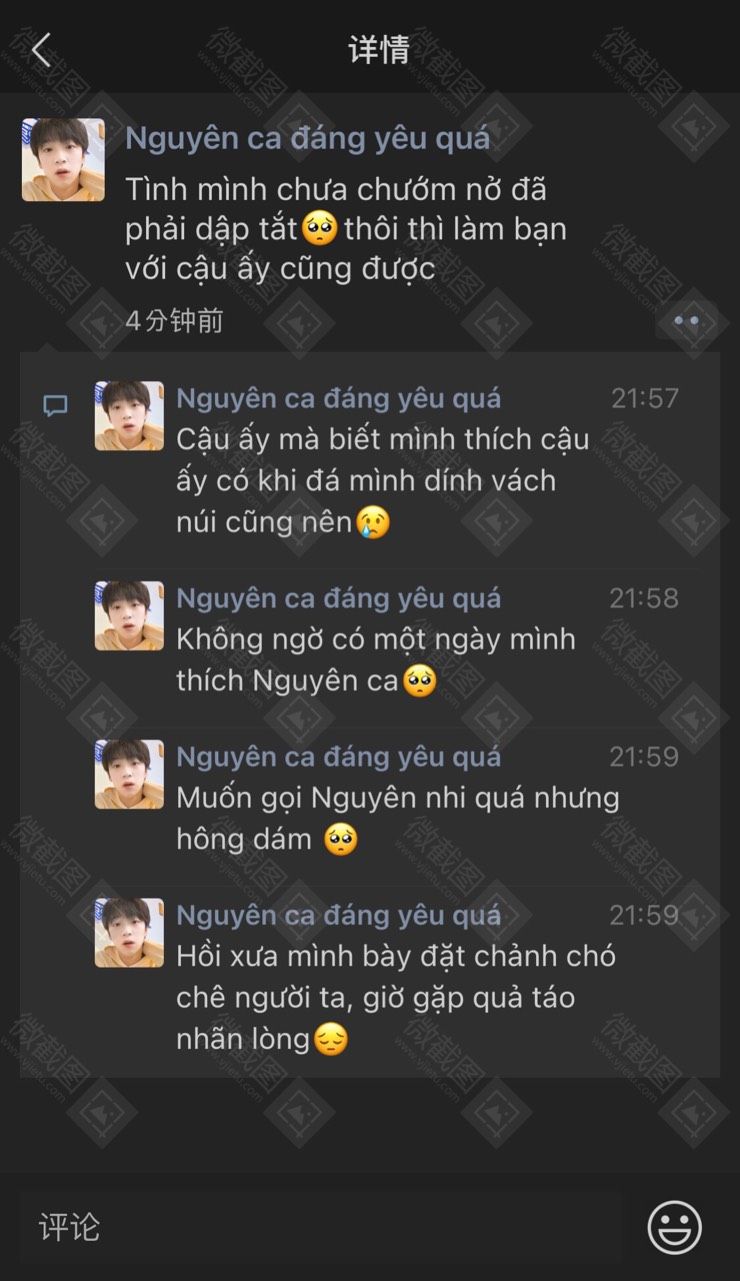Open the two-dot like and comment menu
The height and width of the screenshot is (1281, 740).
point(686,321)
